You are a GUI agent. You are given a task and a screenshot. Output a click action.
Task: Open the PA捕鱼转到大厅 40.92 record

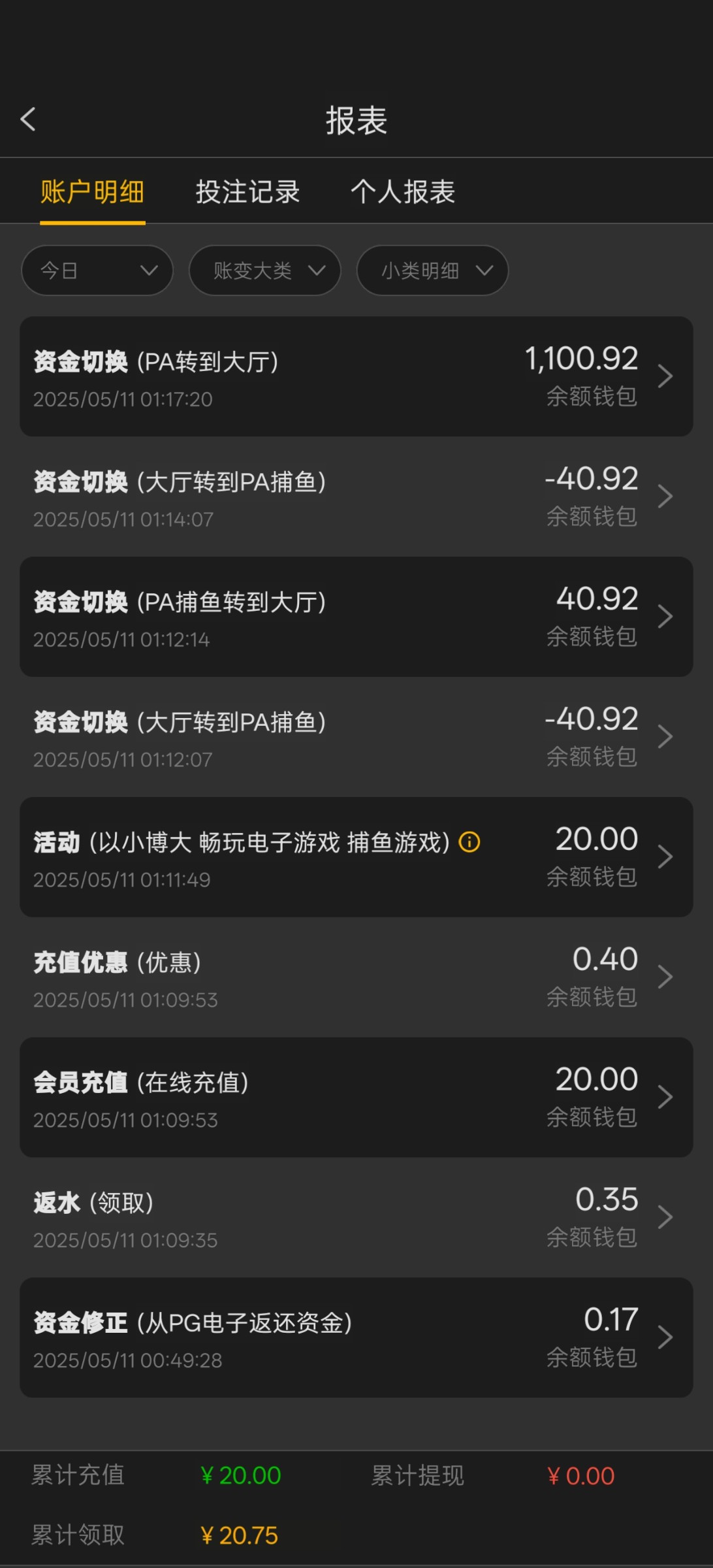pyautogui.click(x=356, y=617)
